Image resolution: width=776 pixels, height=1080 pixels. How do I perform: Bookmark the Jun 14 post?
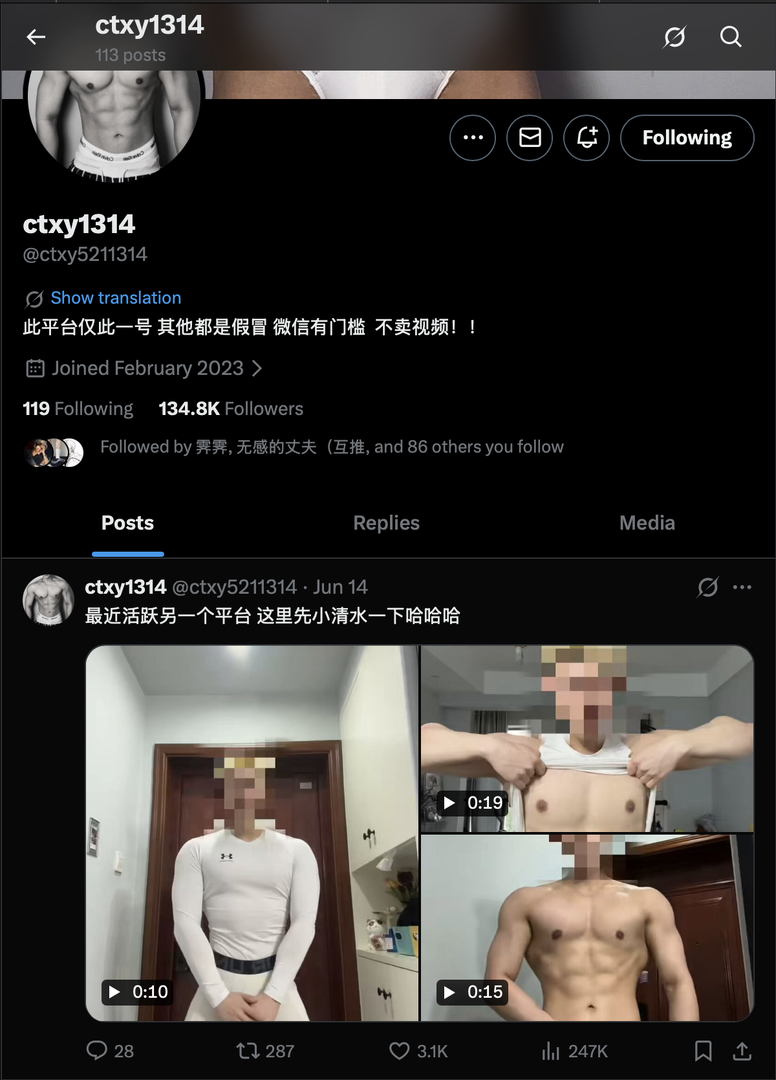pos(702,1051)
